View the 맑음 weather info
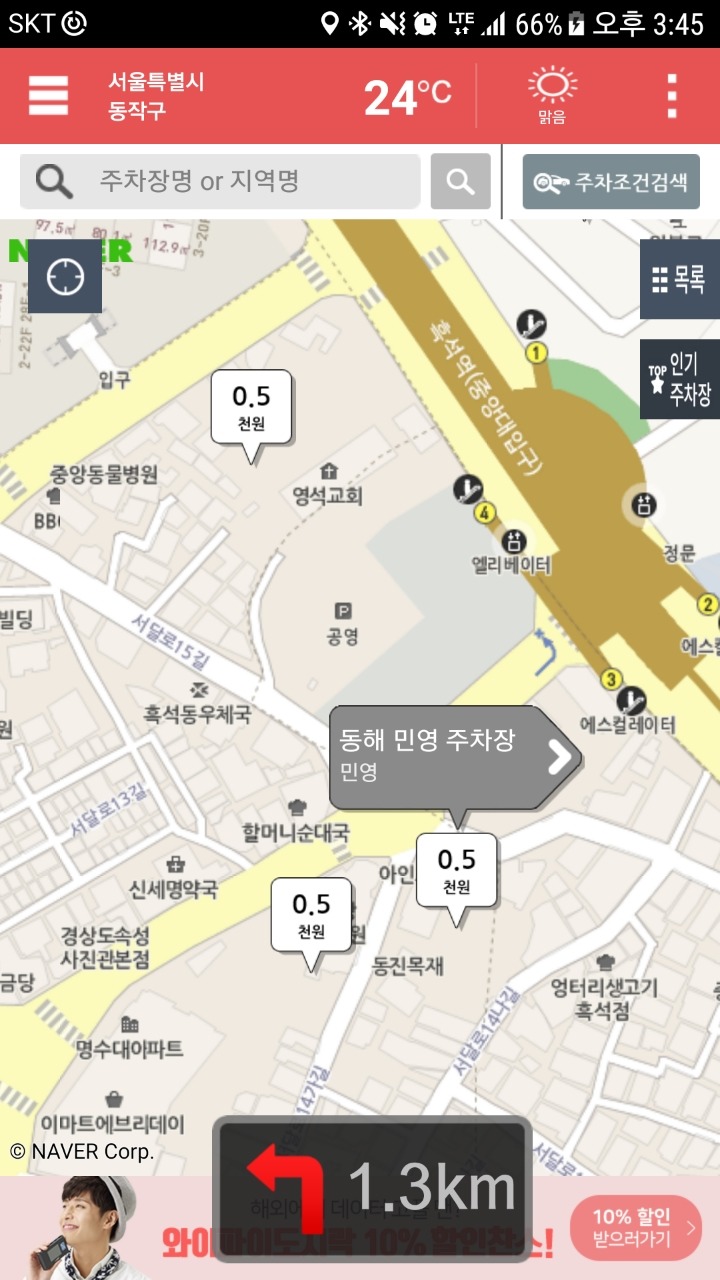Image resolution: width=720 pixels, height=1280 pixels. click(552, 96)
